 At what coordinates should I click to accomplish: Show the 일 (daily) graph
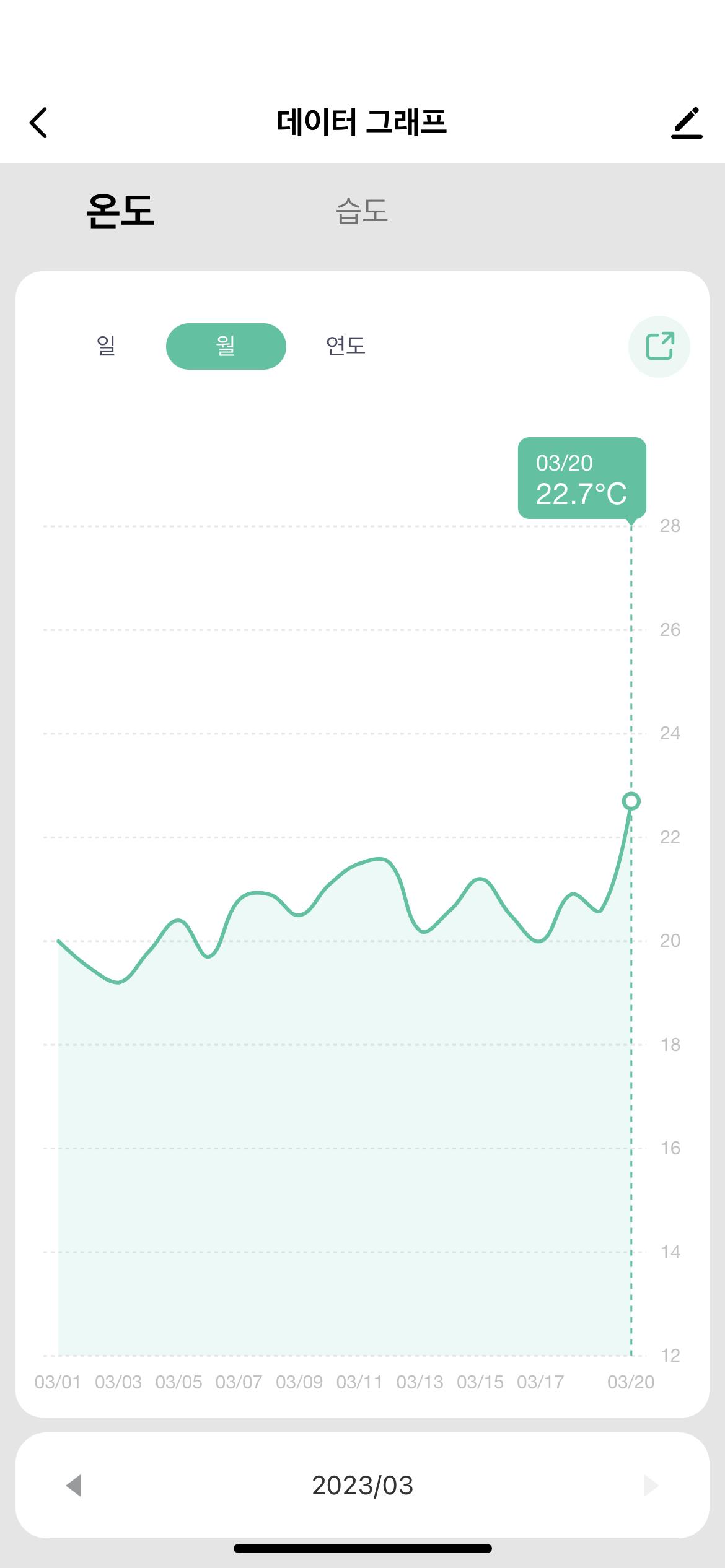(x=106, y=346)
